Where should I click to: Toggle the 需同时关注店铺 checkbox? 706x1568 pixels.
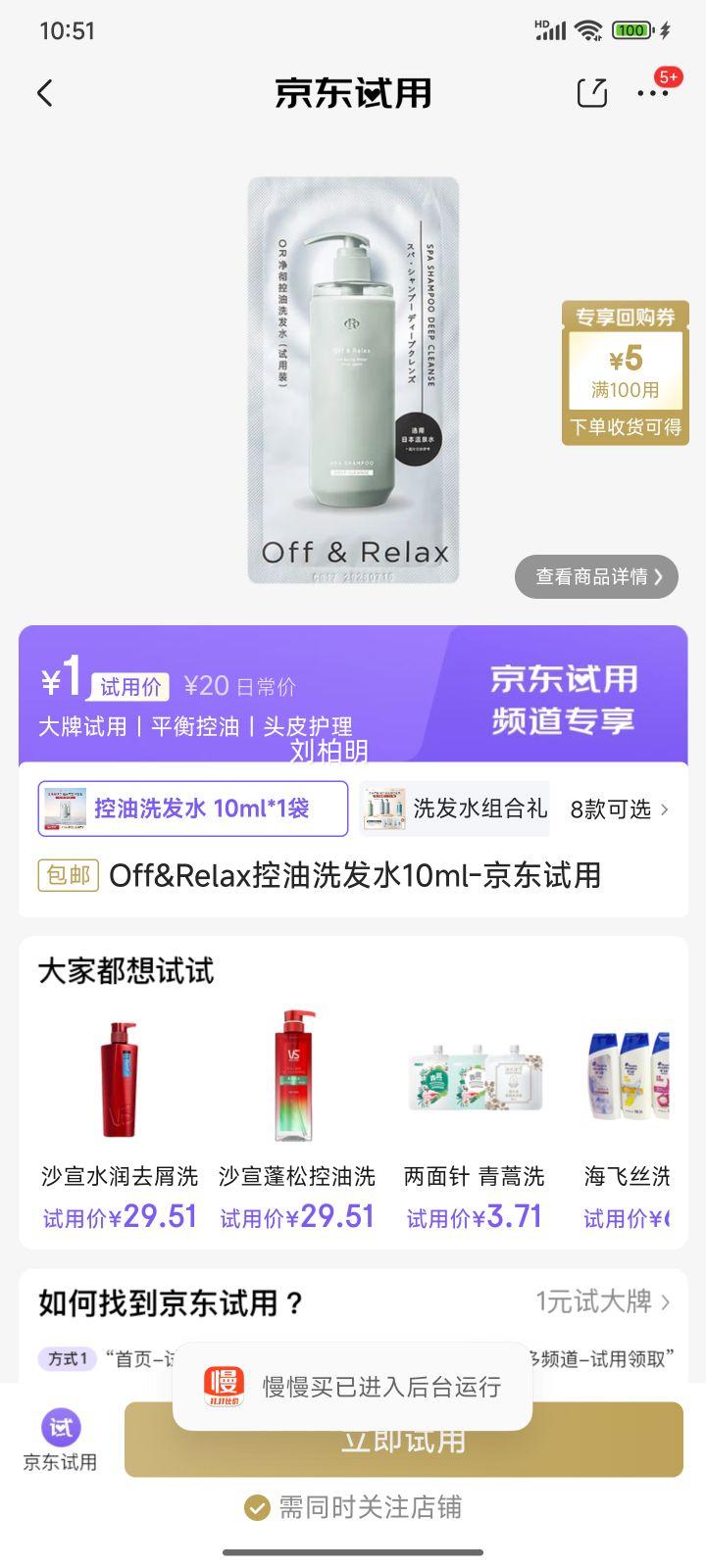coord(257,1507)
